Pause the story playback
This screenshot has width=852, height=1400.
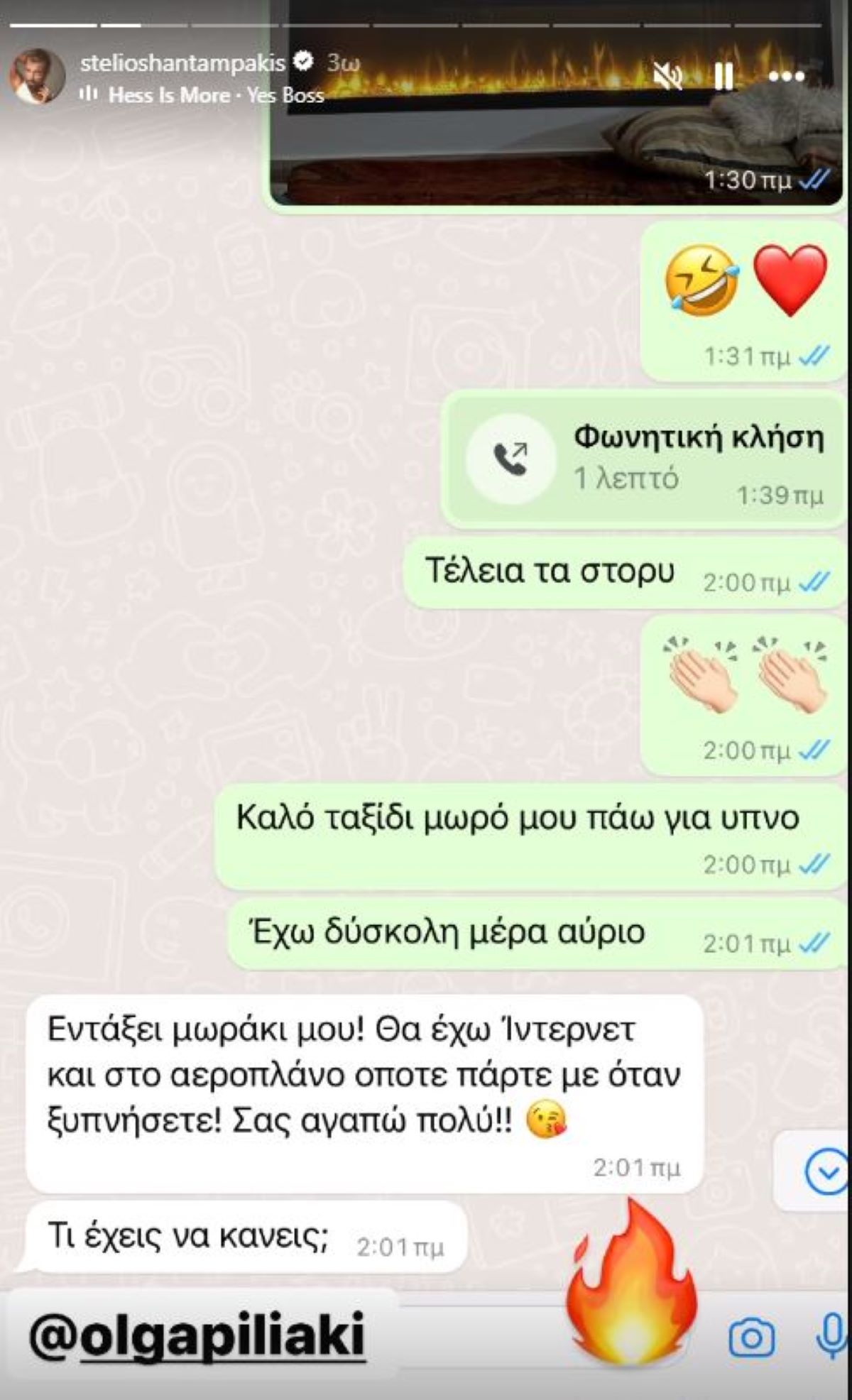(x=723, y=76)
